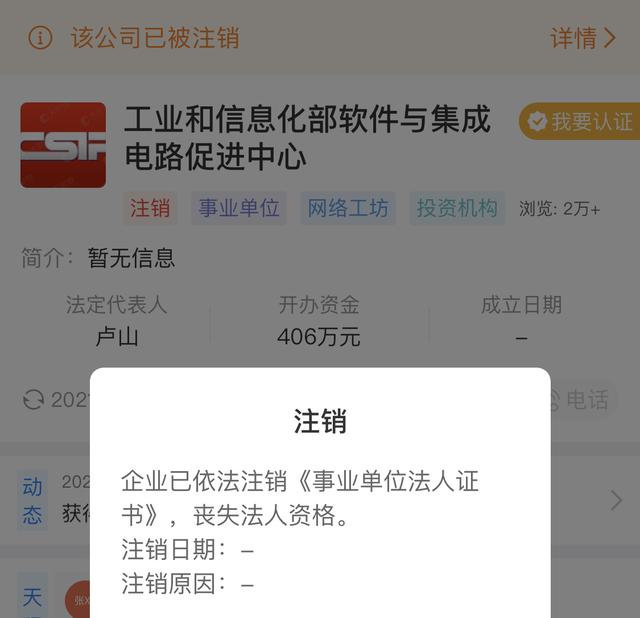The height and width of the screenshot is (618, 640).
Task: Tap the 电话 contact button
Action: click(586, 400)
